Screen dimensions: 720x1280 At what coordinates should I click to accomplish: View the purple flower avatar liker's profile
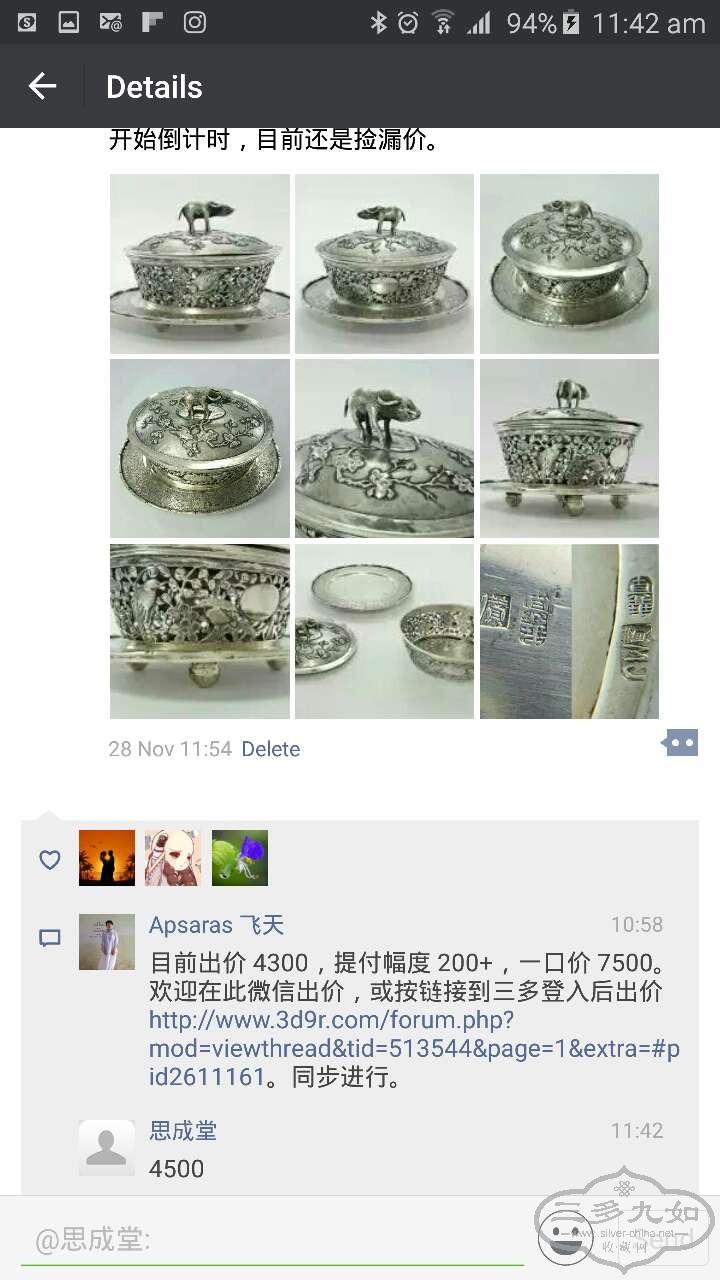(240, 858)
